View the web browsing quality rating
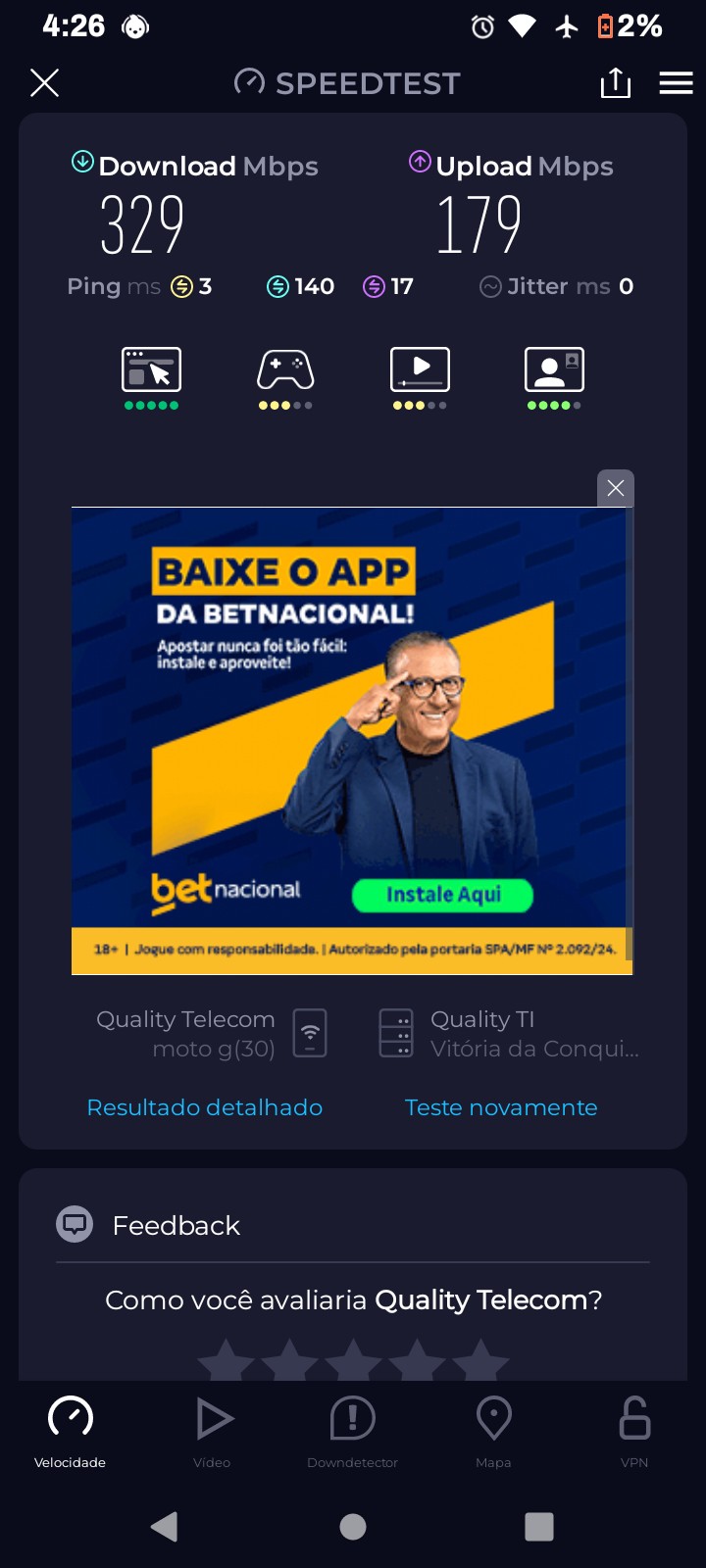The height and width of the screenshot is (1568, 706). (x=151, y=376)
